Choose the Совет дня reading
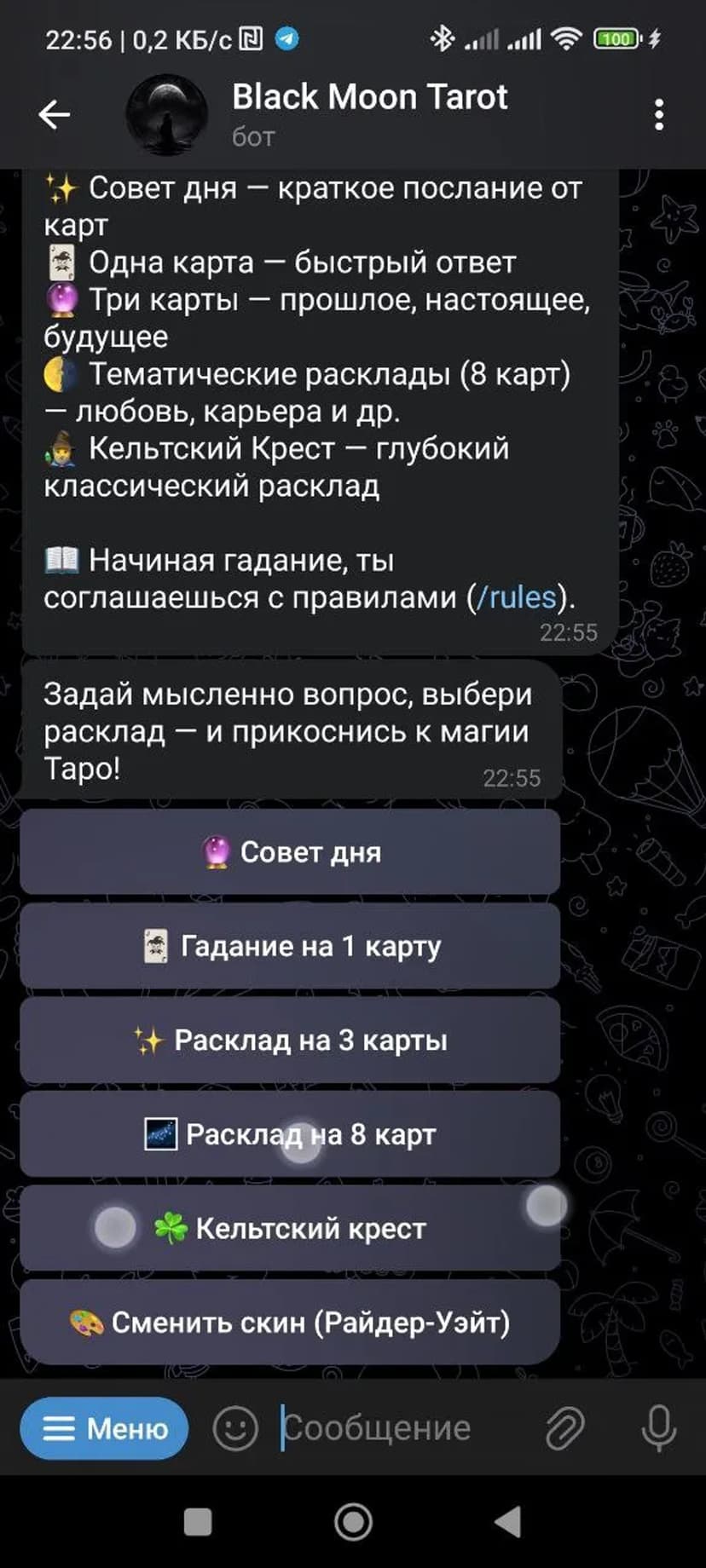 tap(290, 851)
